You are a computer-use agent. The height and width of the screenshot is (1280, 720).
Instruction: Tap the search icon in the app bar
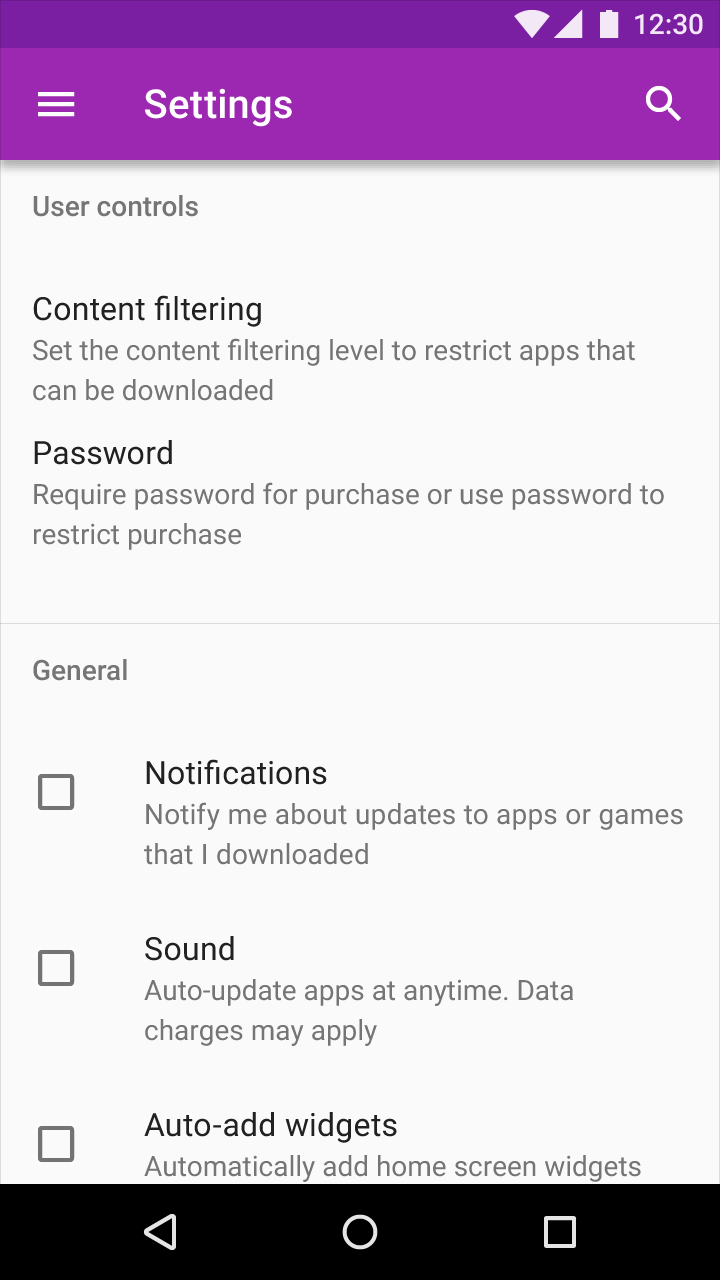(664, 104)
